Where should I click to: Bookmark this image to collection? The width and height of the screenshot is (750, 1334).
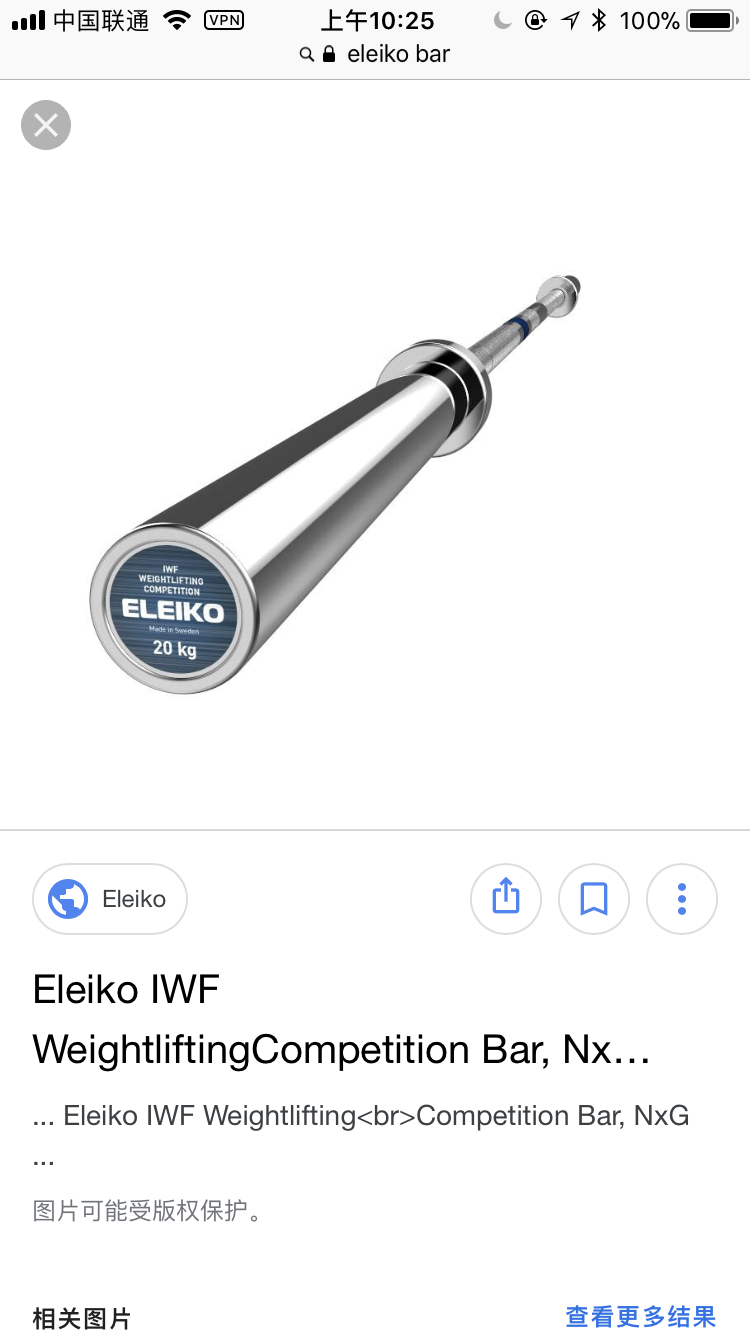pyautogui.click(x=594, y=899)
